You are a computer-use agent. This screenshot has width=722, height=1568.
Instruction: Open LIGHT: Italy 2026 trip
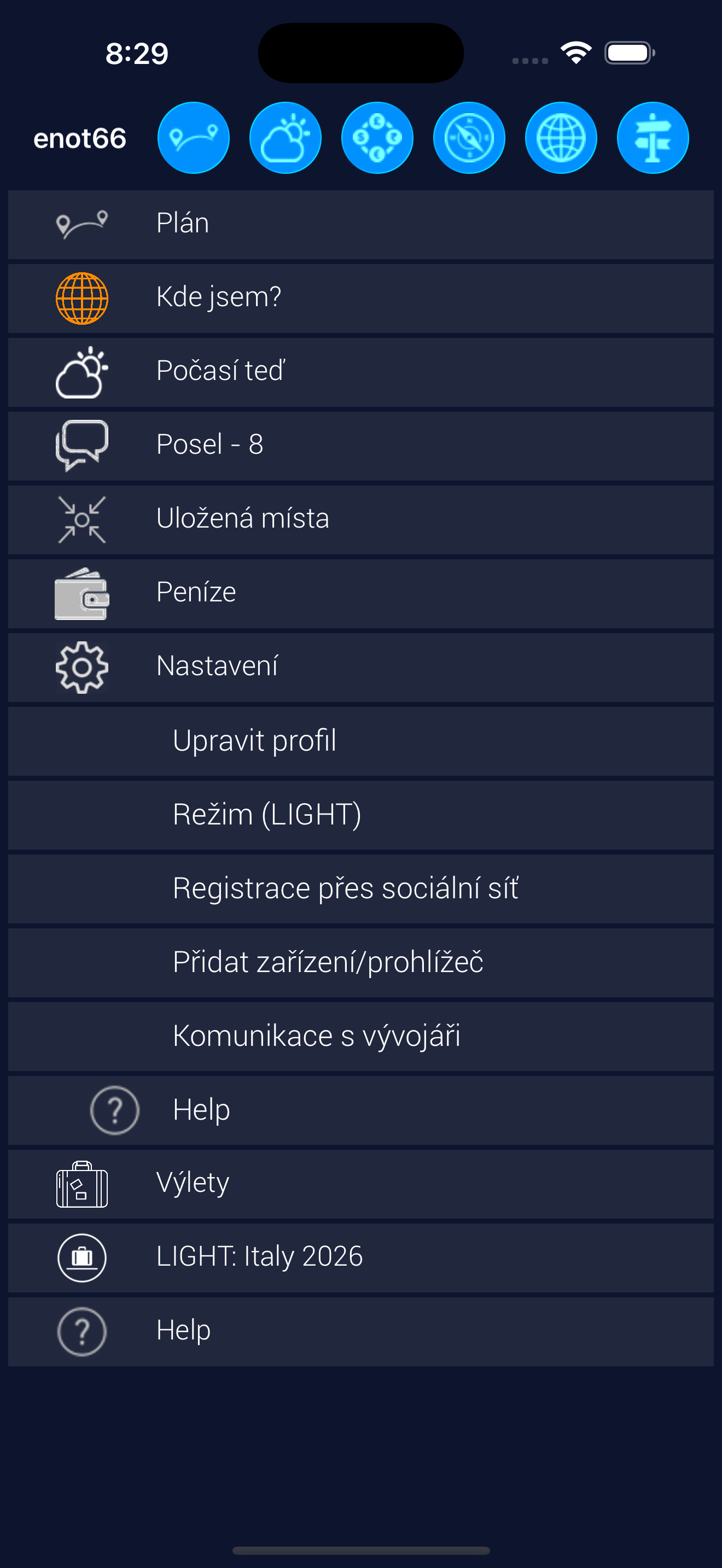[360, 1257]
